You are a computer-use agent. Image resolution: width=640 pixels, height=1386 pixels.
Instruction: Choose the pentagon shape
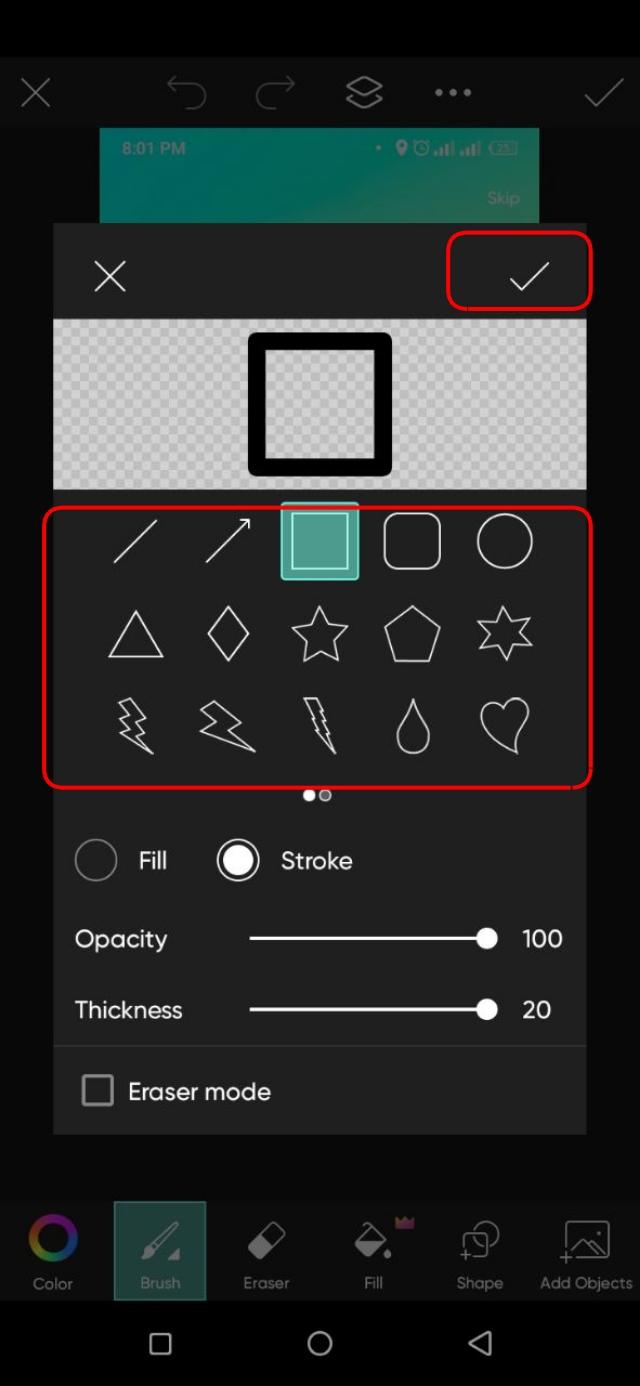[x=412, y=634]
